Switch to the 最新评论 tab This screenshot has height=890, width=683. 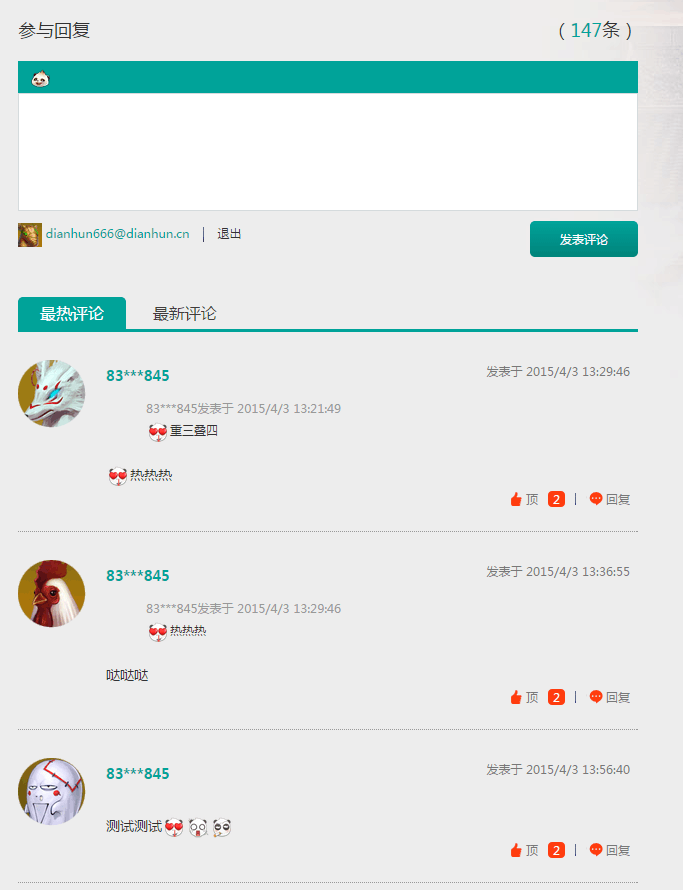coord(184,314)
